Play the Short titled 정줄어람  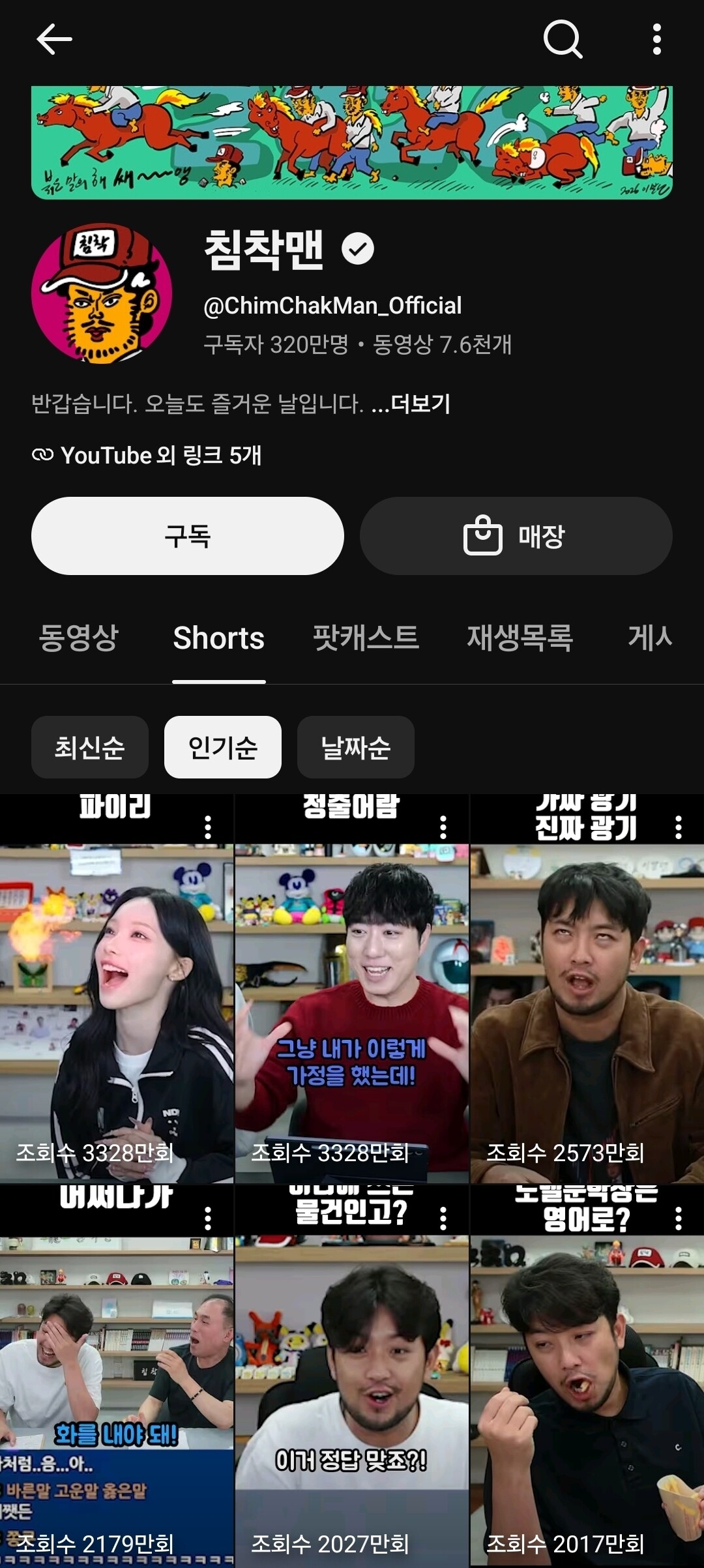tap(352, 988)
